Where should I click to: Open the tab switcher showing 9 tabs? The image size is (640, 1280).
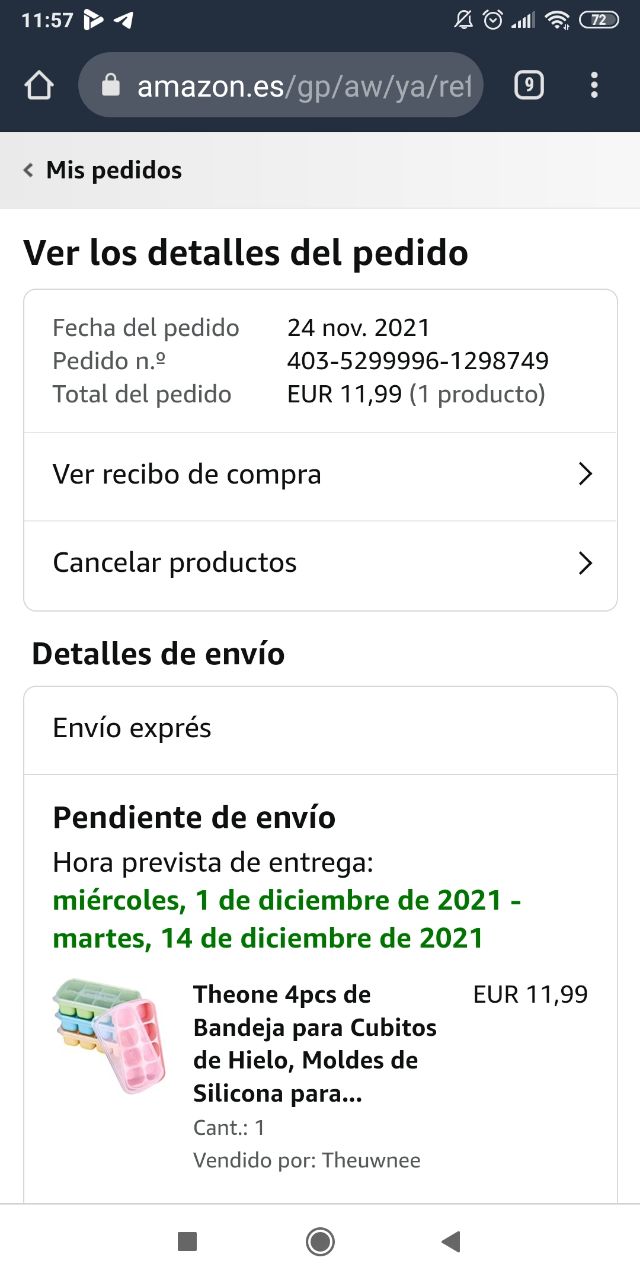pyautogui.click(x=528, y=86)
